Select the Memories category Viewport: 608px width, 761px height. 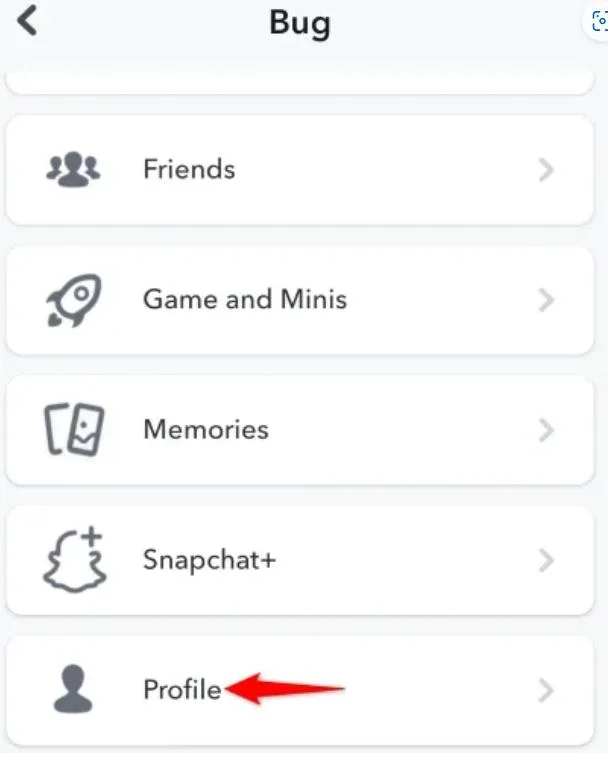coord(299,430)
